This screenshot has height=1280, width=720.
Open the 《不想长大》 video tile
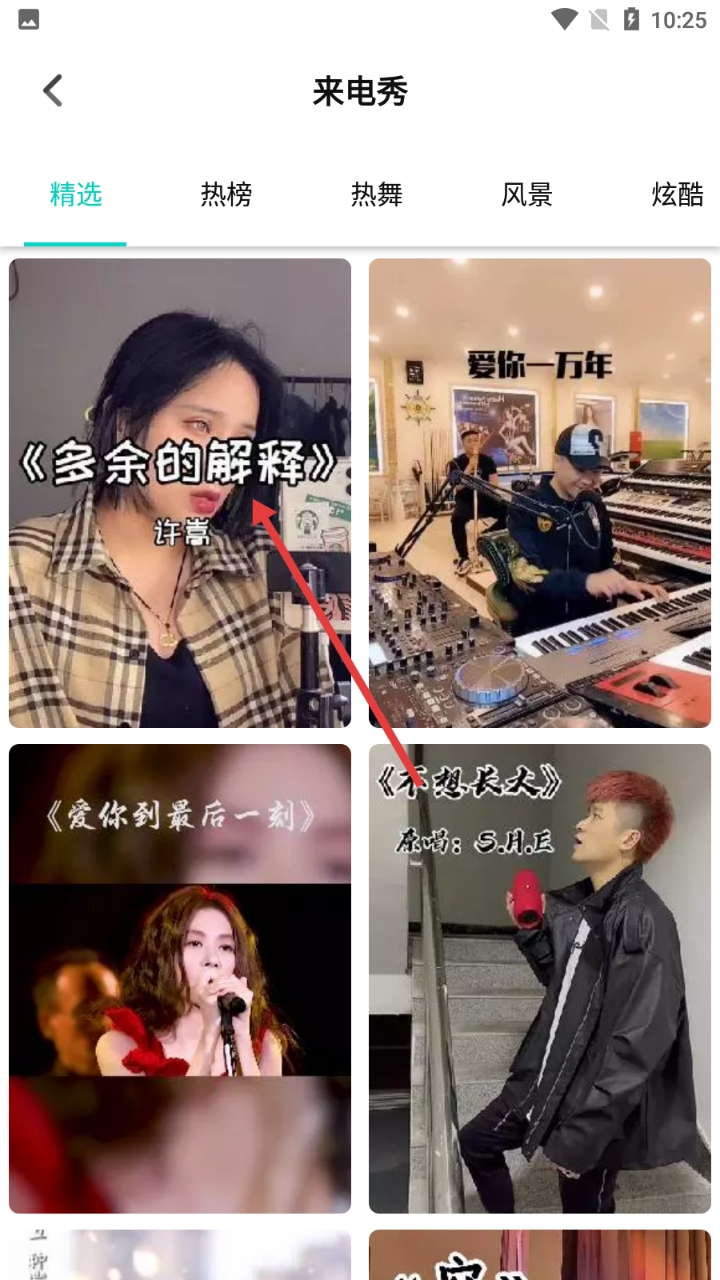point(540,978)
